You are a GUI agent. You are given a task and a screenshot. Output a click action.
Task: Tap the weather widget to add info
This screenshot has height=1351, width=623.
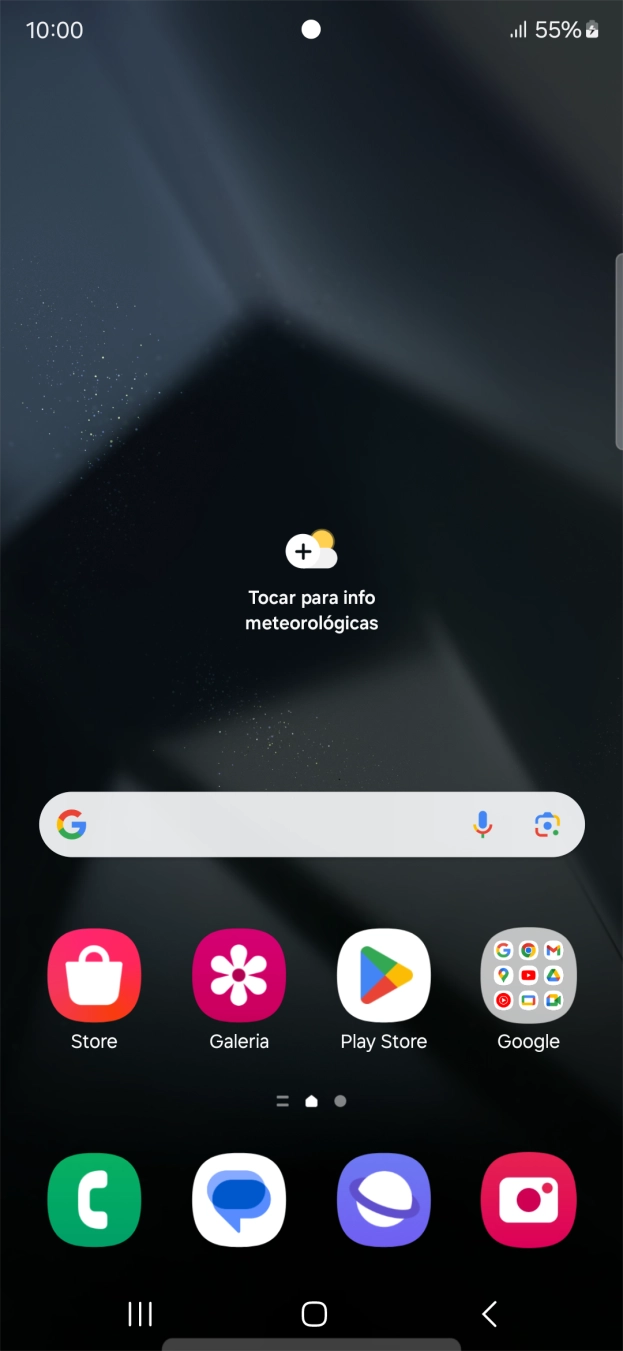[x=311, y=582]
